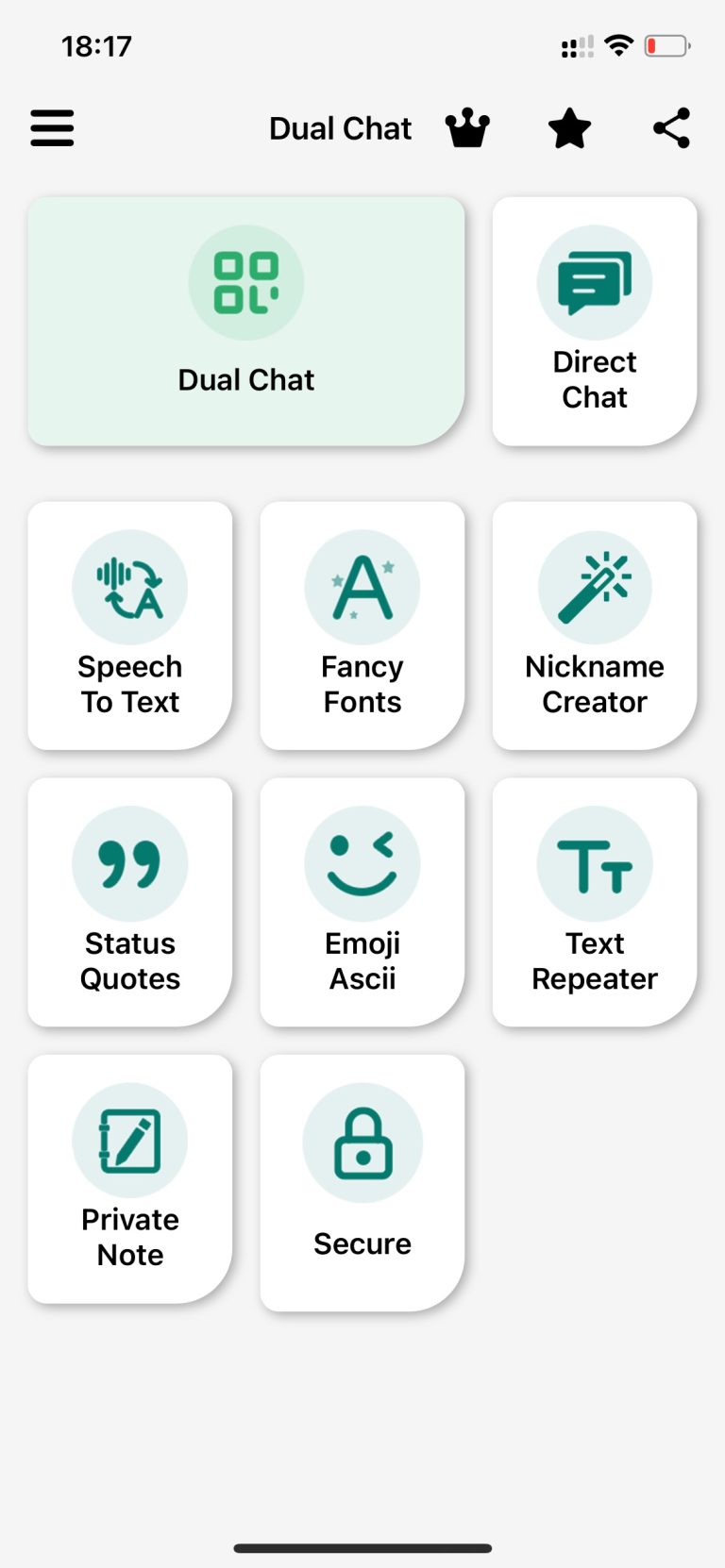Open Status Quotes quotation mark icon
The height and width of the screenshot is (1568, 725).
[x=129, y=862]
